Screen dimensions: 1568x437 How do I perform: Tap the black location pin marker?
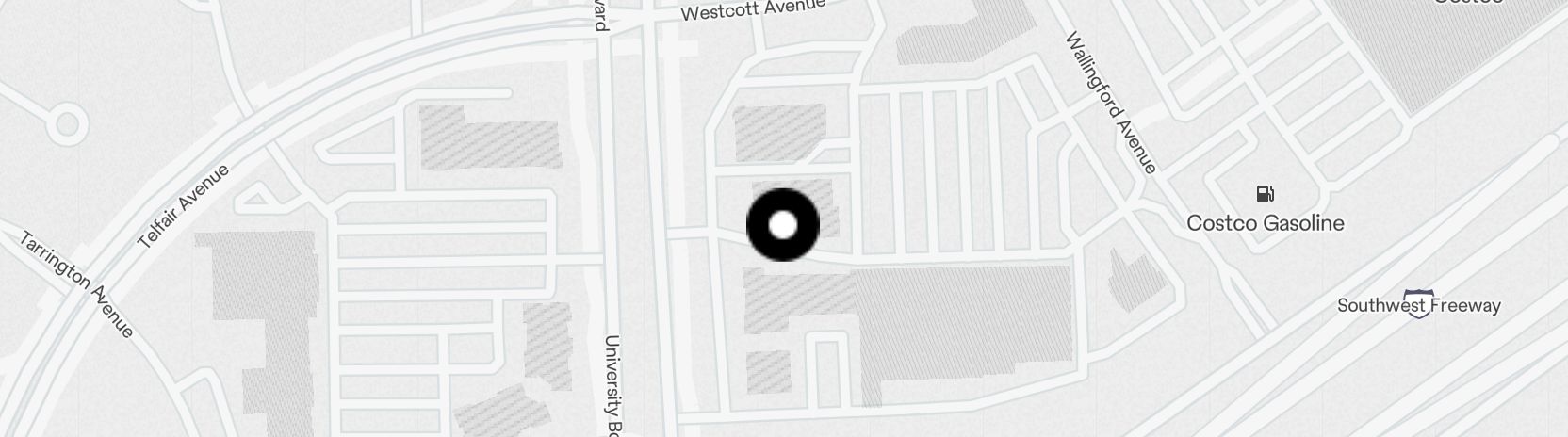pyautogui.click(x=783, y=225)
